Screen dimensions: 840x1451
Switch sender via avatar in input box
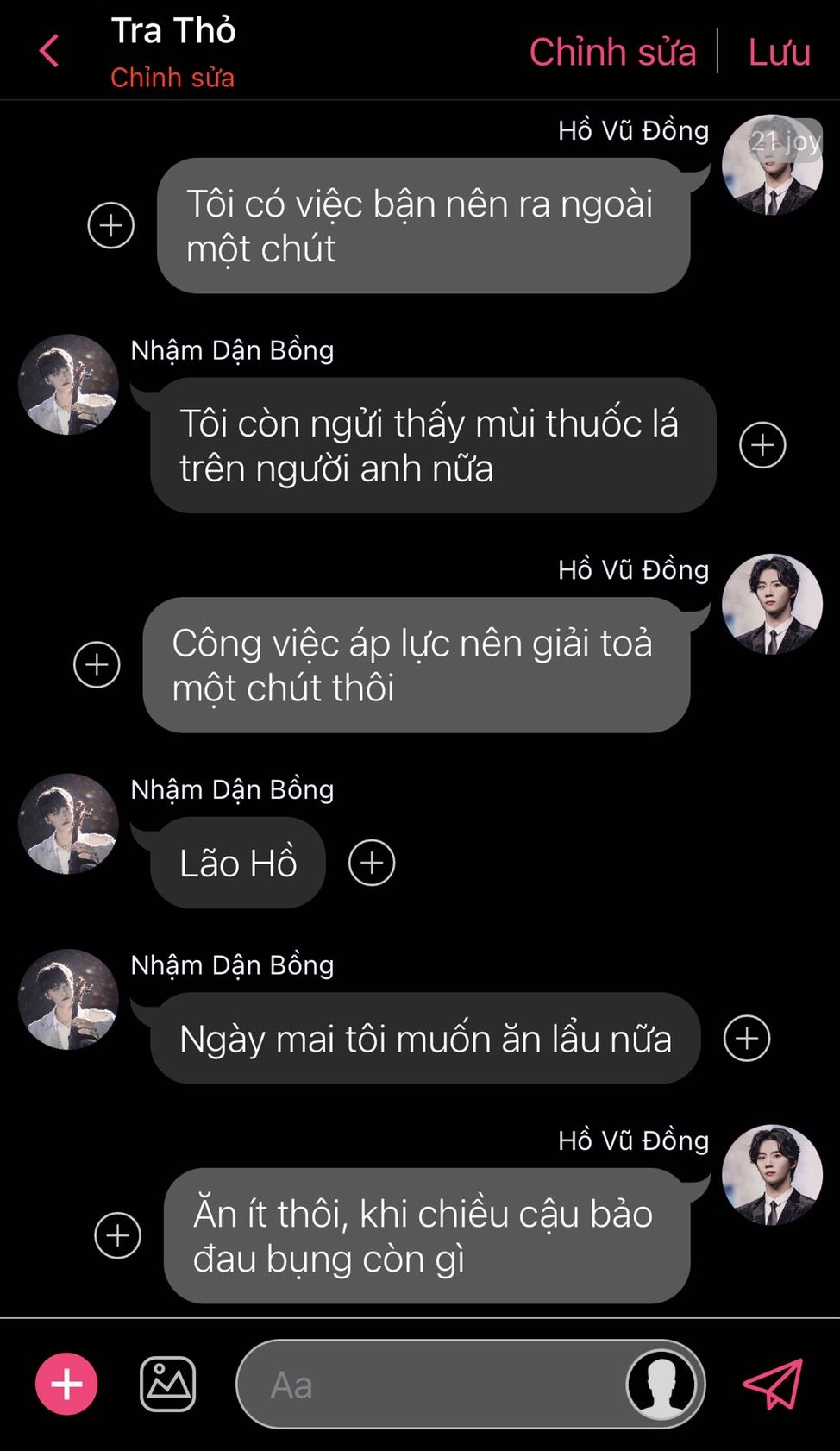click(661, 1384)
